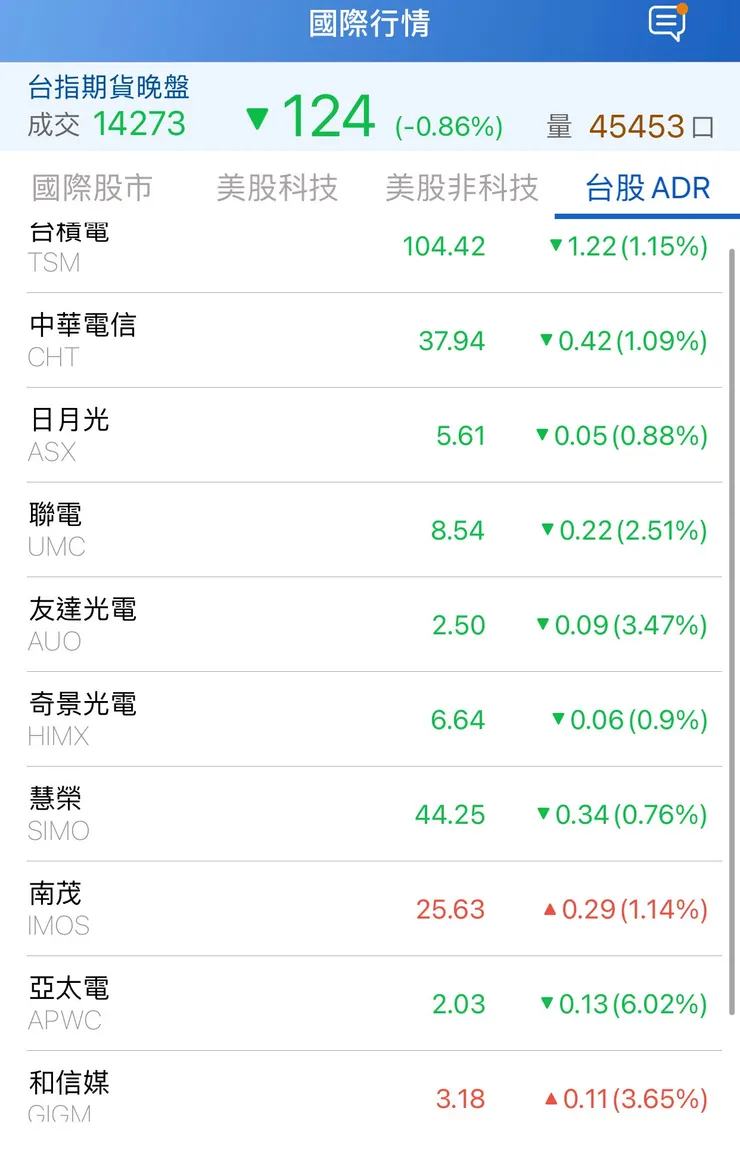Tap the orange notification badge on chat icon
This screenshot has width=740, height=1165.
coord(679,10)
